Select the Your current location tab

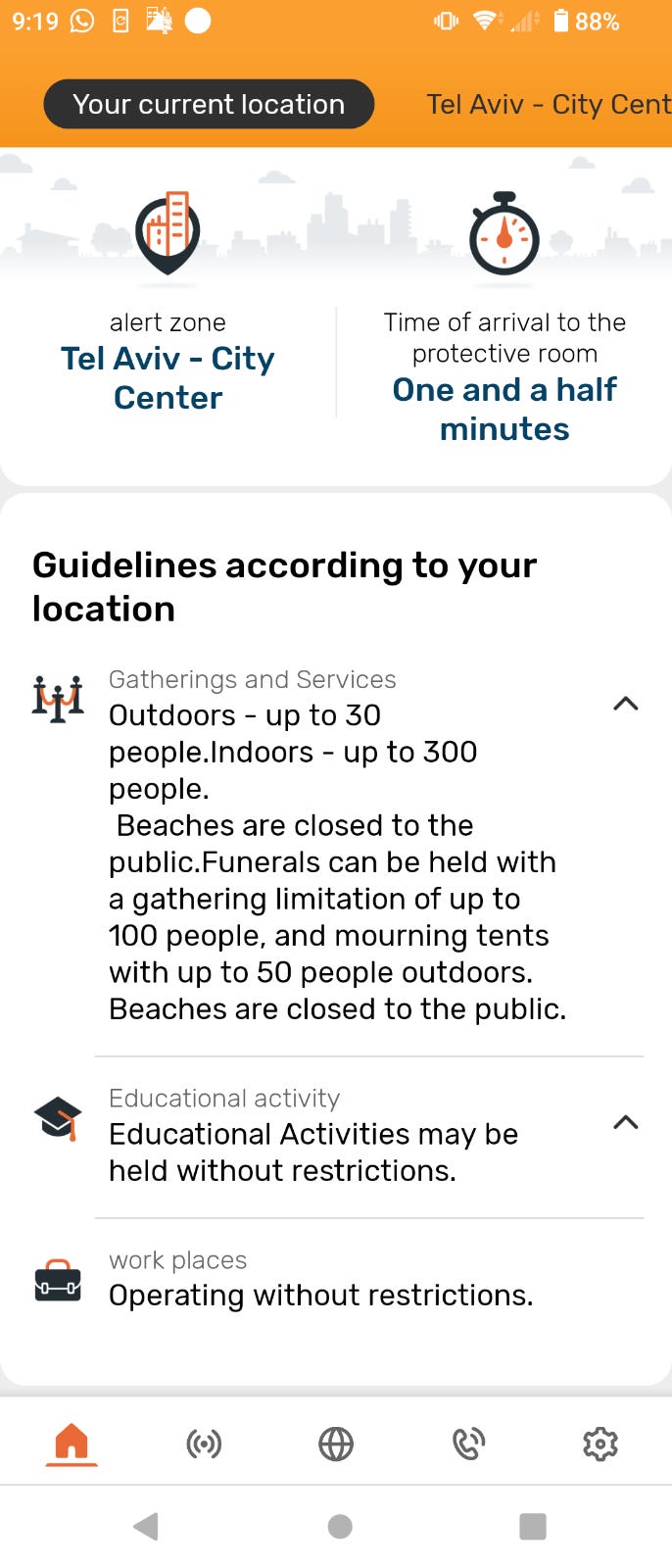(209, 104)
